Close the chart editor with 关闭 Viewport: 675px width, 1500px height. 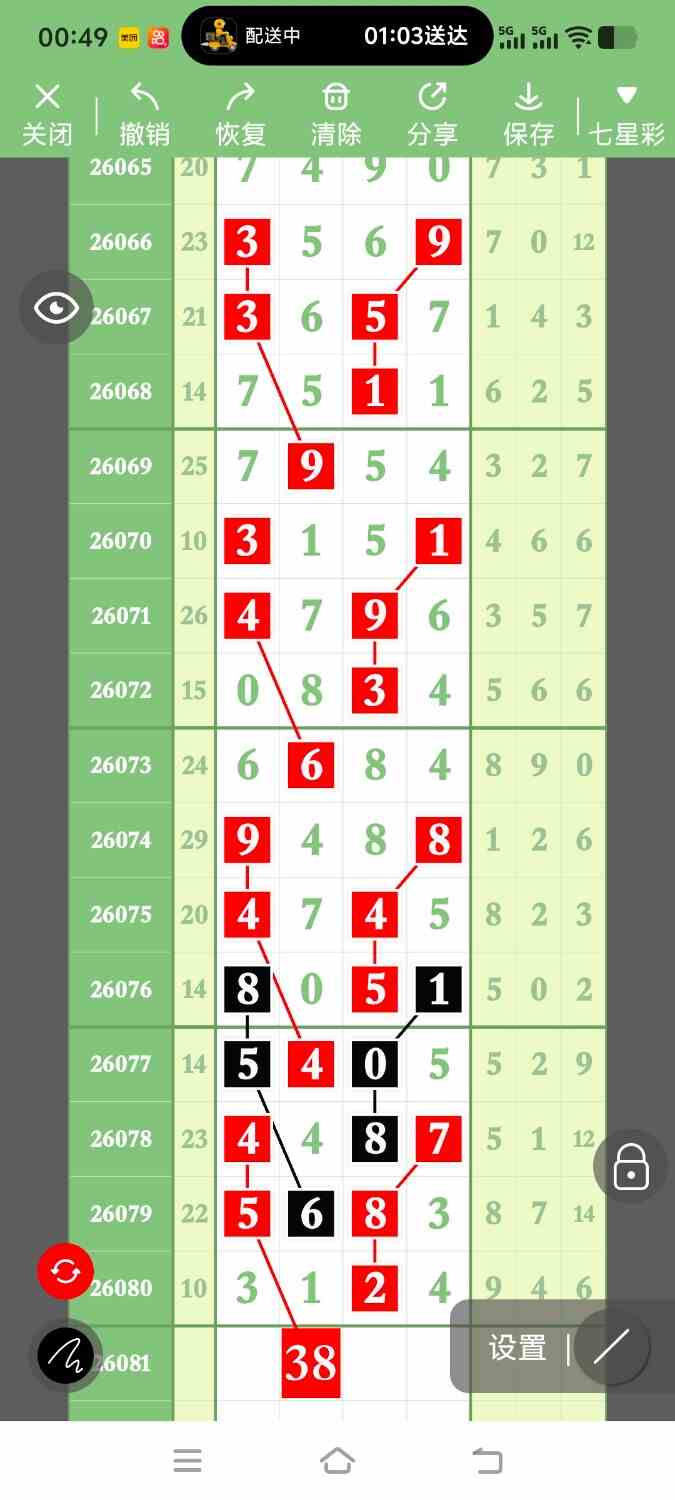[x=47, y=115]
